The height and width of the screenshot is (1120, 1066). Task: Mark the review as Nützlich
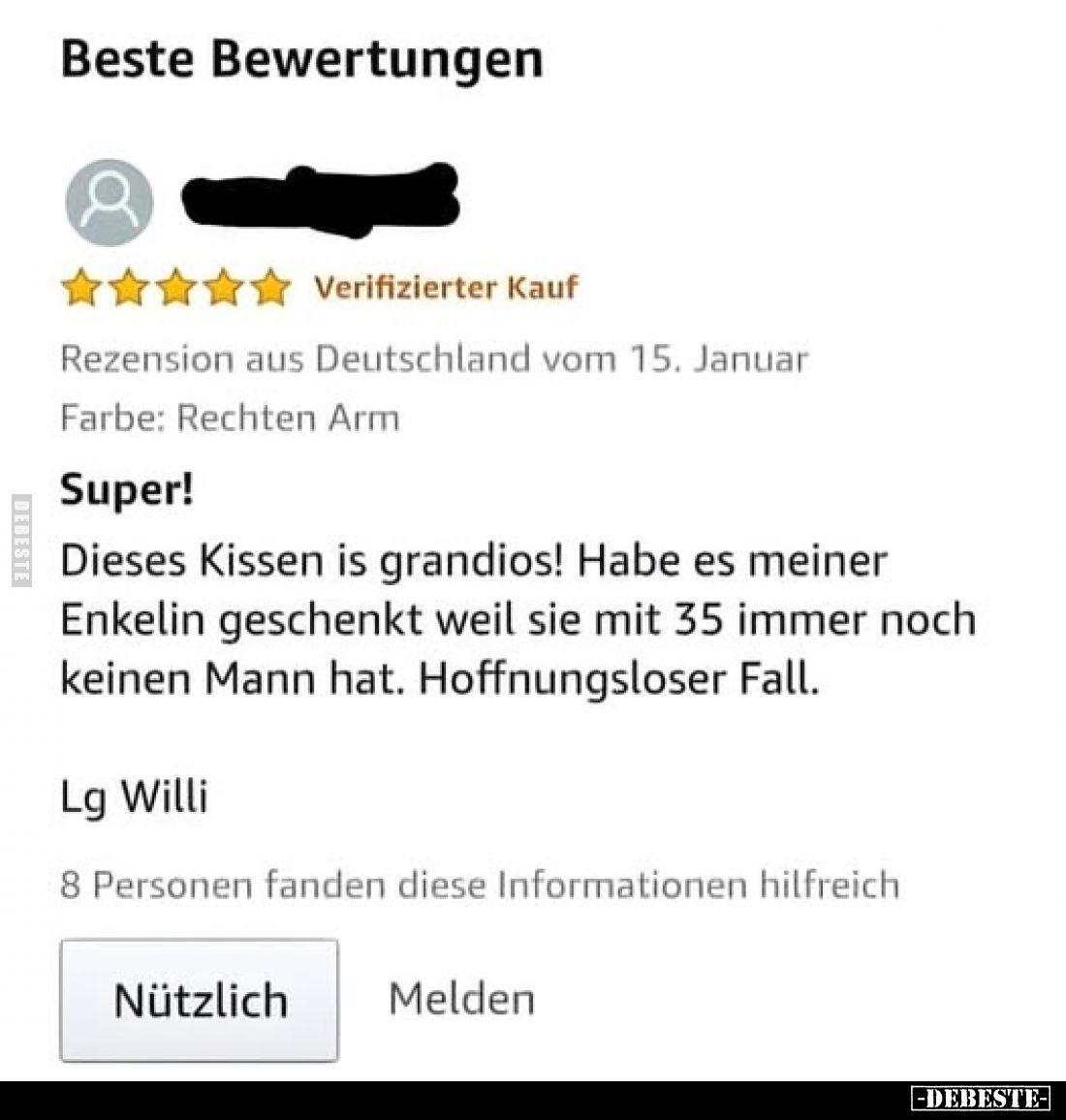pyautogui.click(x=200, y=1000)
